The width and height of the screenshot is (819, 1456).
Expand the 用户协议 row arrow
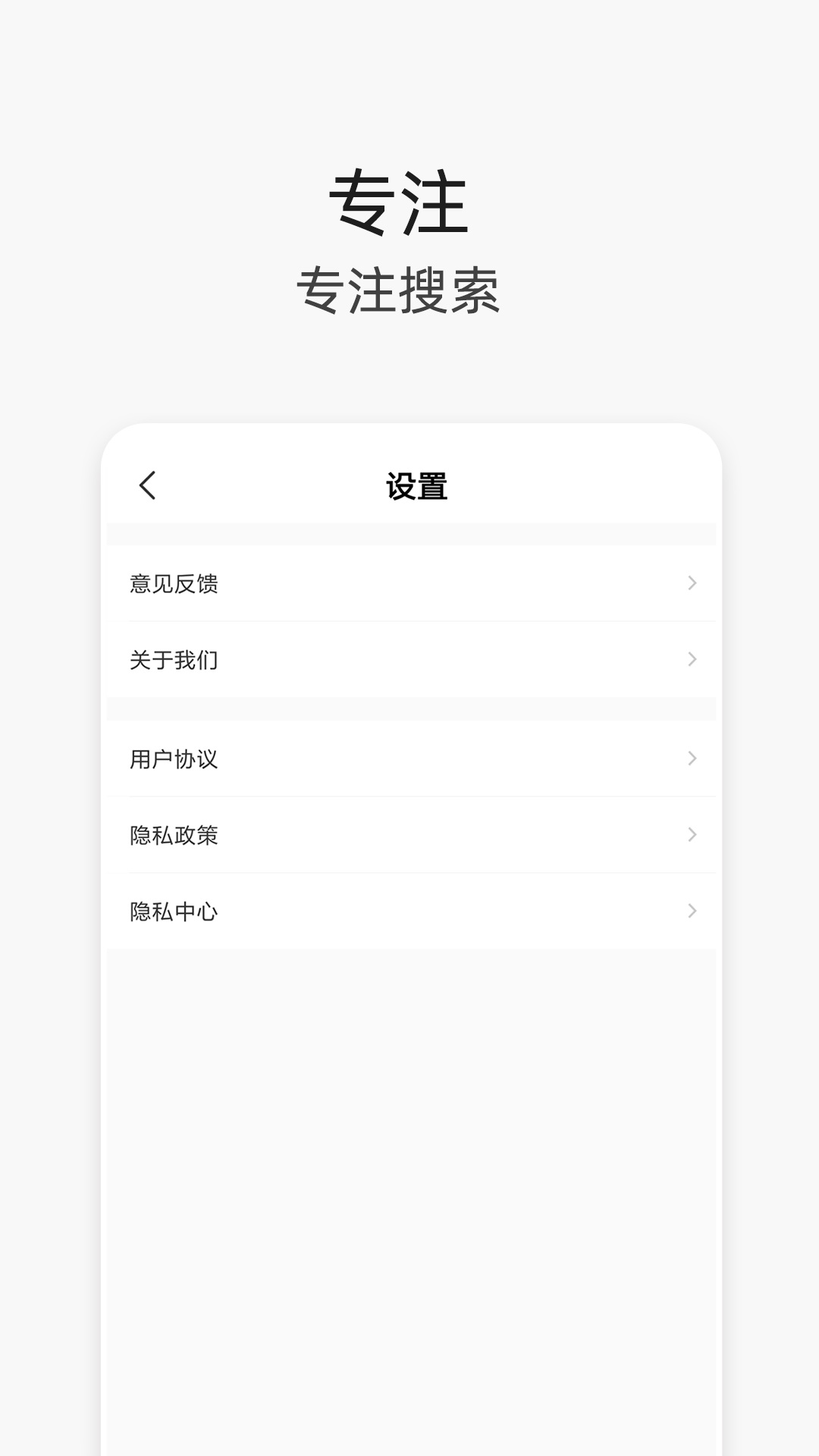pos(692,757)
